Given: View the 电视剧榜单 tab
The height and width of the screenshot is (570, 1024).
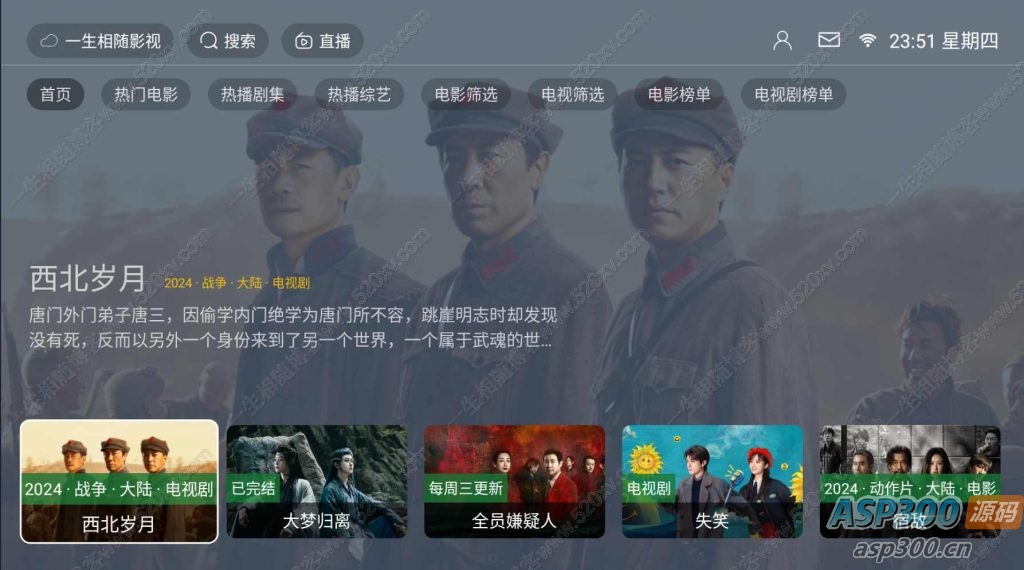Looking at the screenshot, I should [794, 95].
